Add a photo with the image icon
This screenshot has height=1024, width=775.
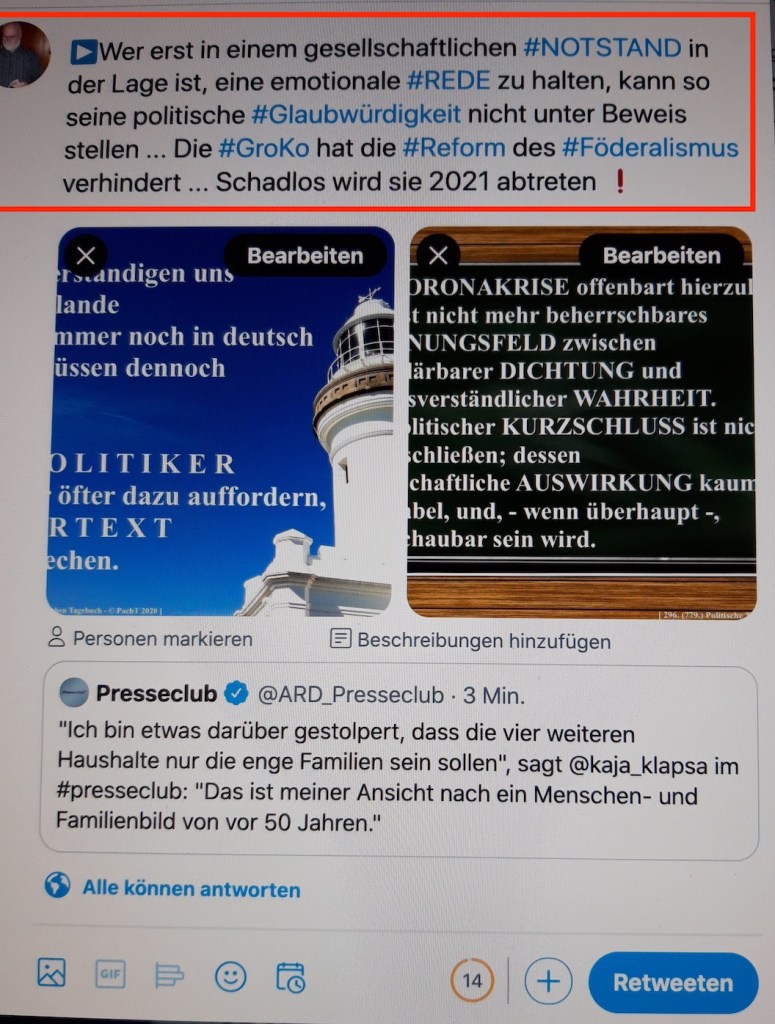(x=51, y=973)
